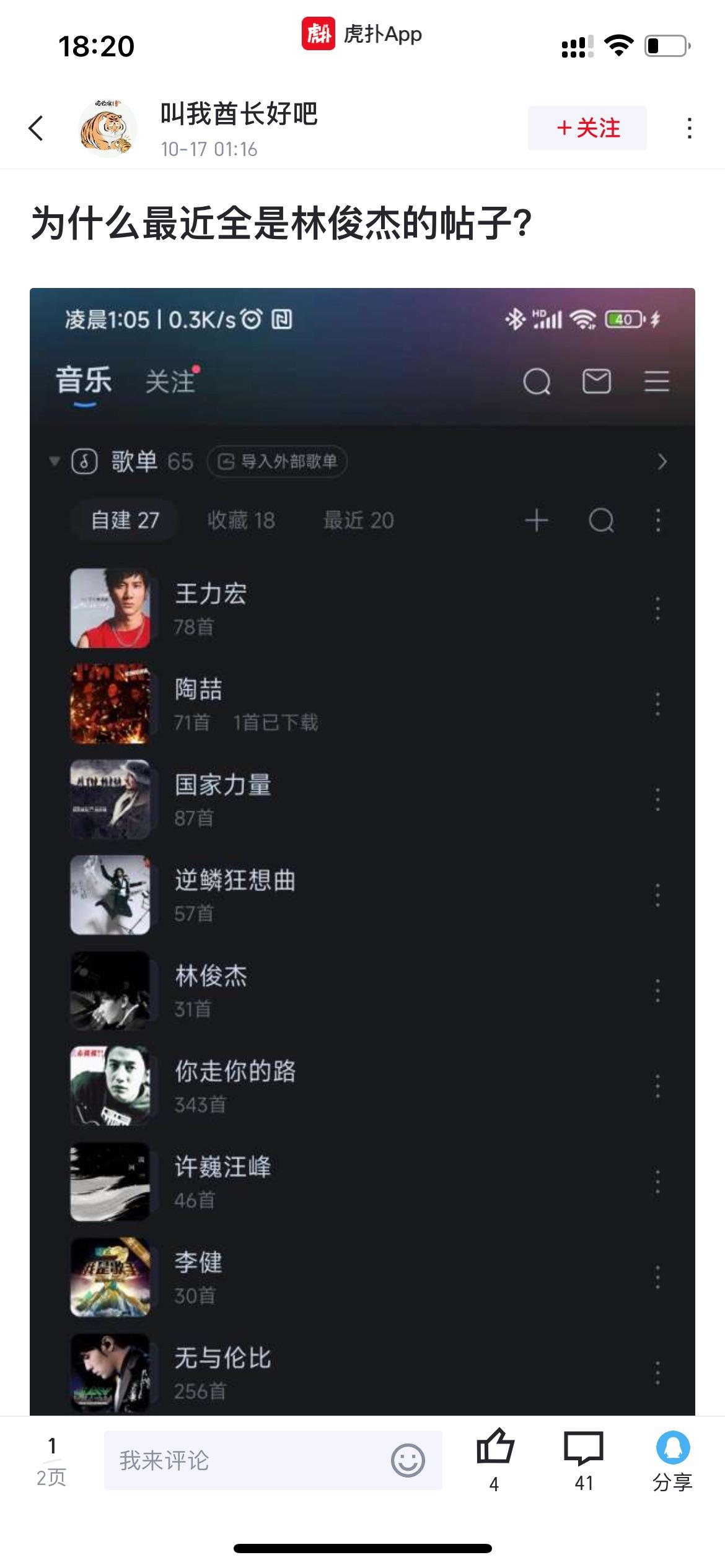Viewport: 725px width, 1568px height.
Task: Collapse the 歌单 section triangle
Action: click(55, 461)
